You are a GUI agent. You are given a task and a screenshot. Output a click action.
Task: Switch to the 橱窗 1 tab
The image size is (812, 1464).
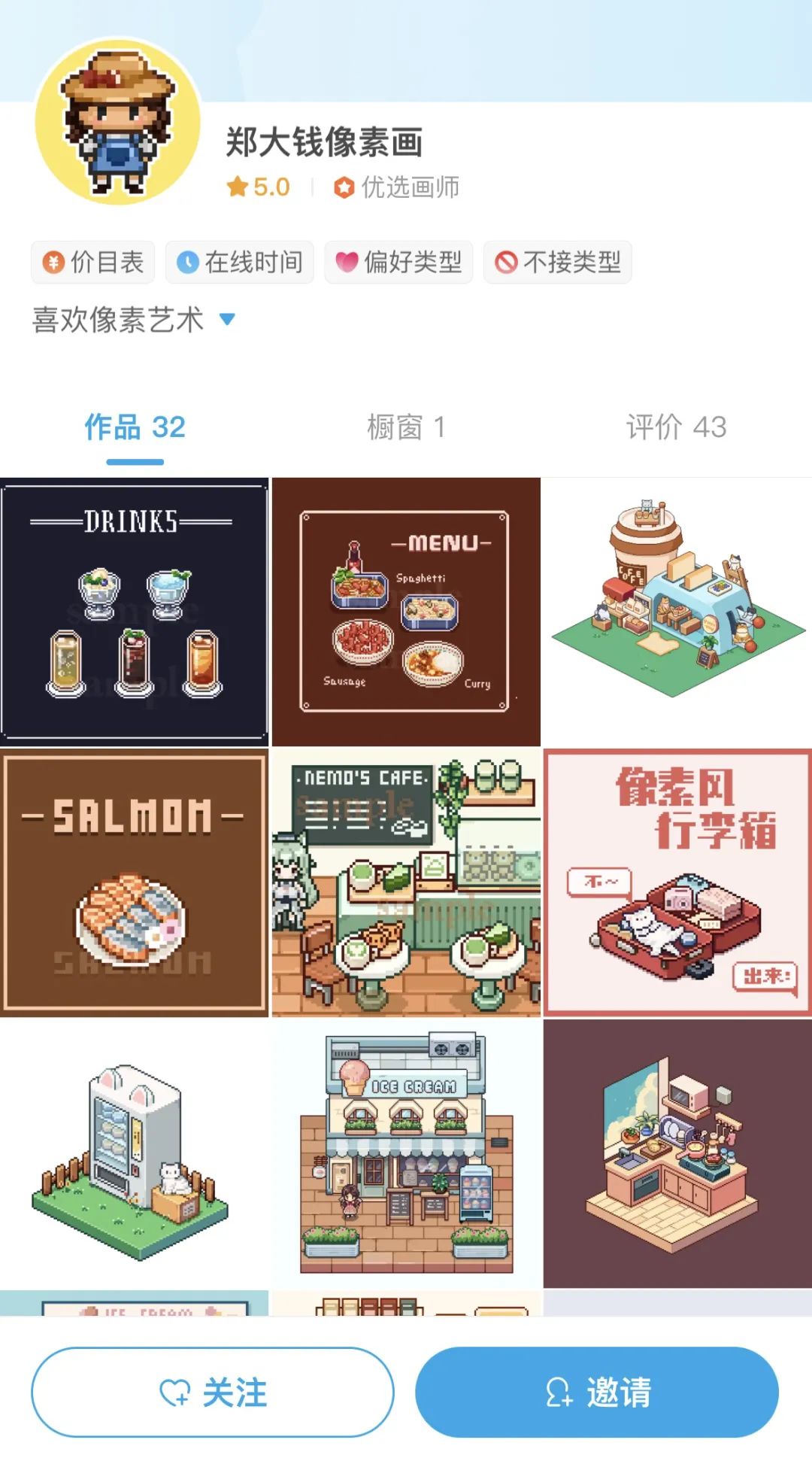[406, 427]
